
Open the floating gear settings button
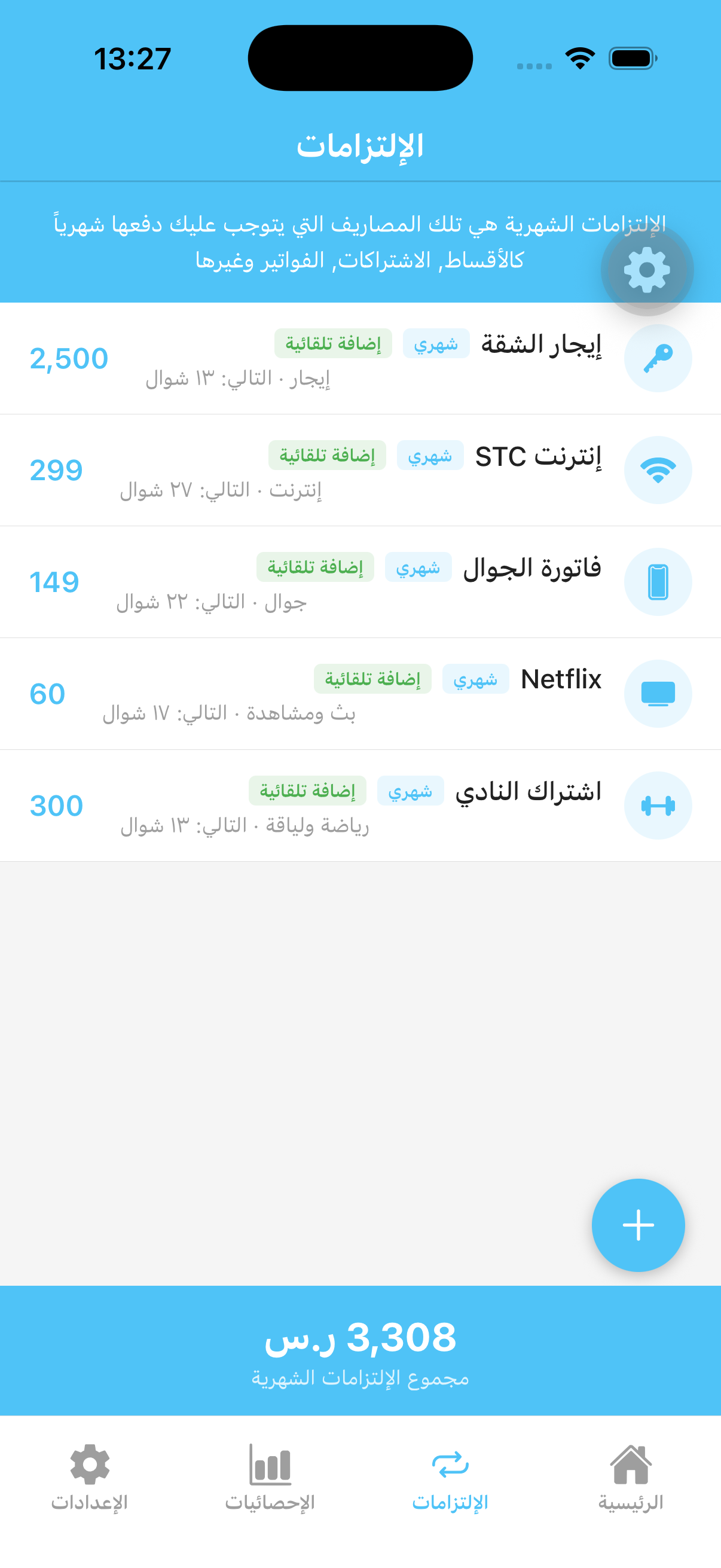[x=647, y=270]
